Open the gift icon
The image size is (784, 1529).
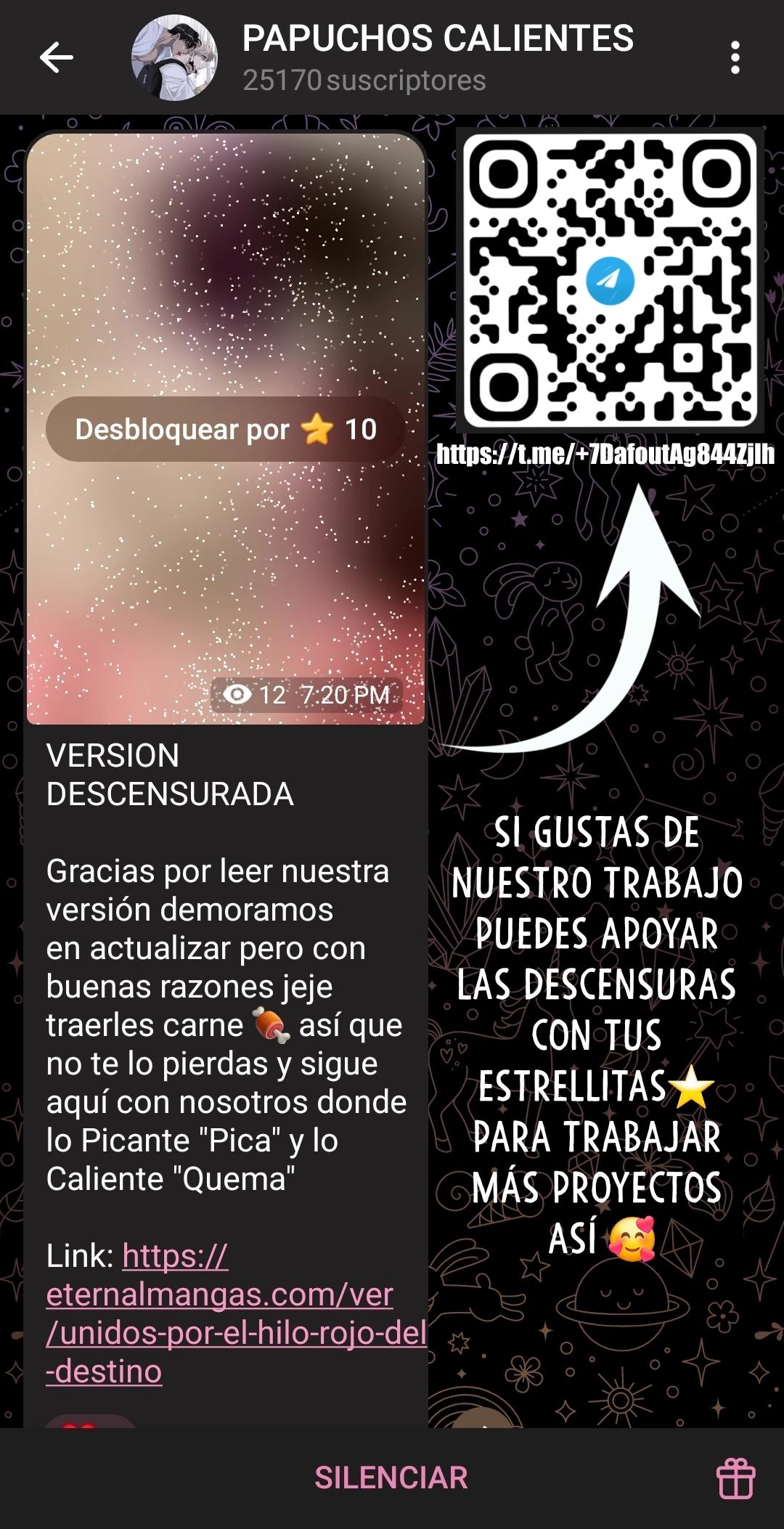click(735, 1478)
